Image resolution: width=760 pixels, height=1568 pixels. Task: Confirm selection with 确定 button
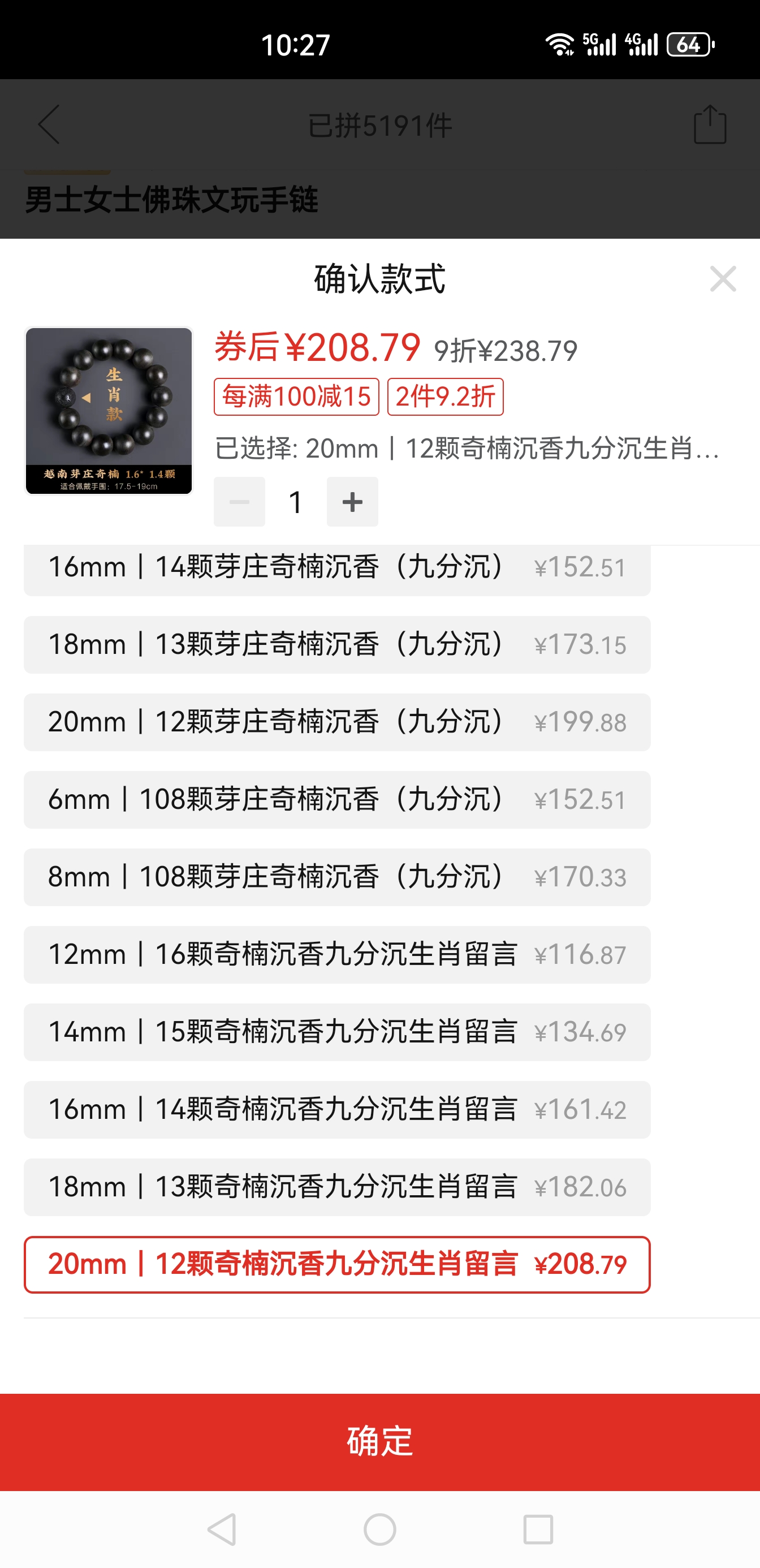point(379,1441)
